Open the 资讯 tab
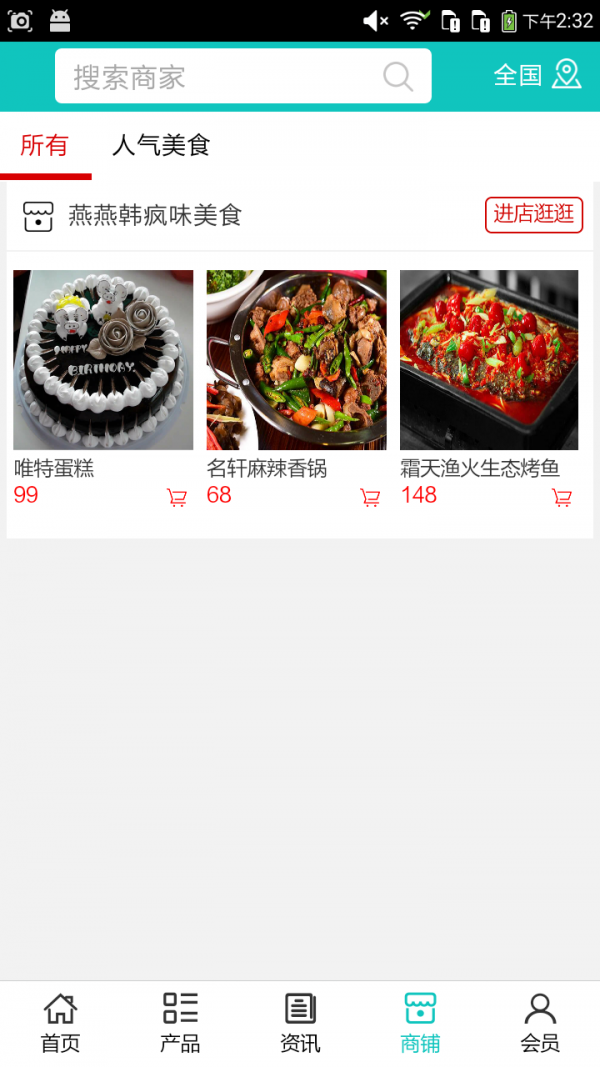Image resolution: width=600 pixels, height=1067 pixels. click(300, 1023)
